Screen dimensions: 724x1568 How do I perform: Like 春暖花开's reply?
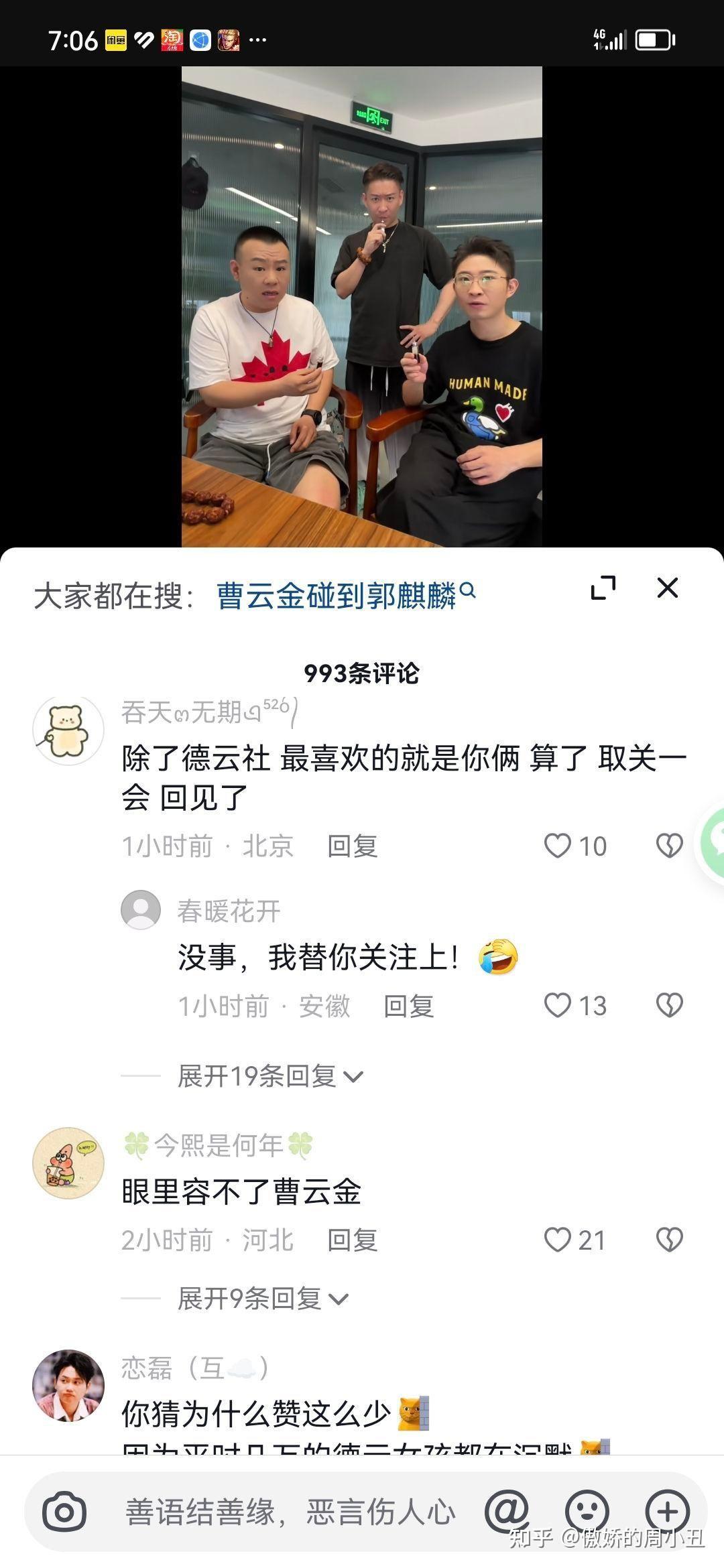558,1005
